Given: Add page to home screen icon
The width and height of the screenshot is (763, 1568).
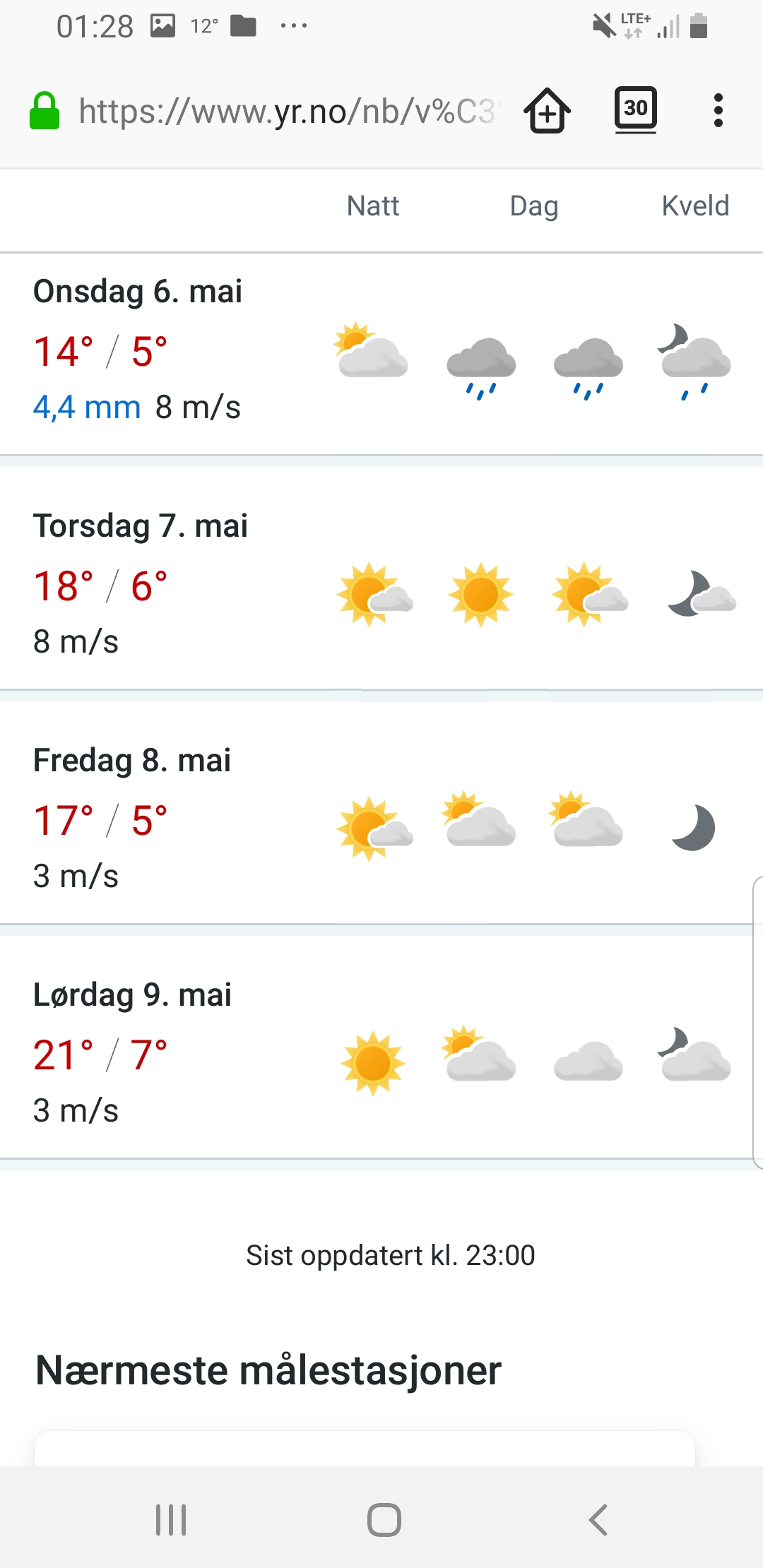Looking at the screenshot, I should point(547,111).
